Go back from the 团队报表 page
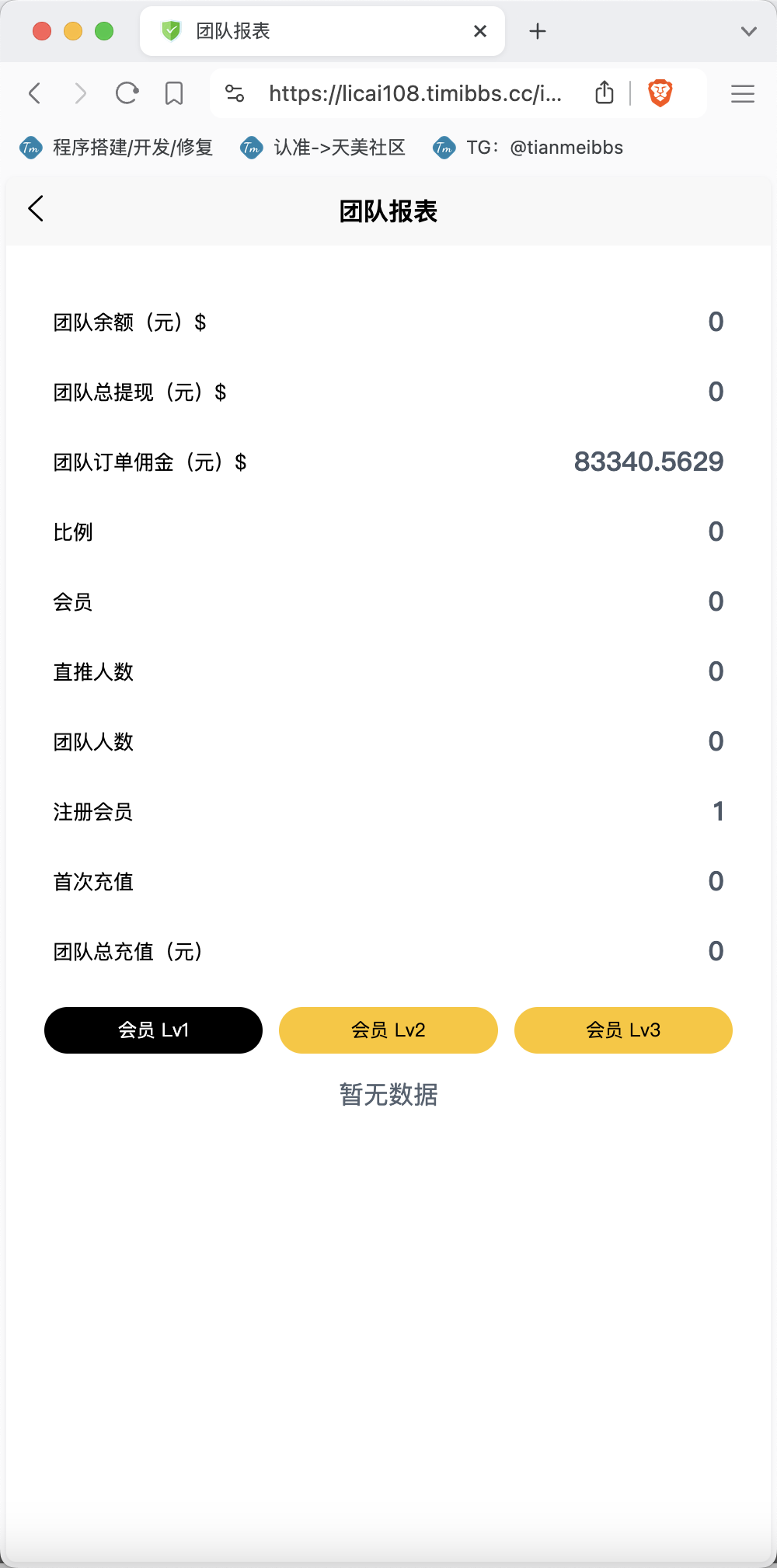Screen dimensions: 777x1568 pos(36,208)
